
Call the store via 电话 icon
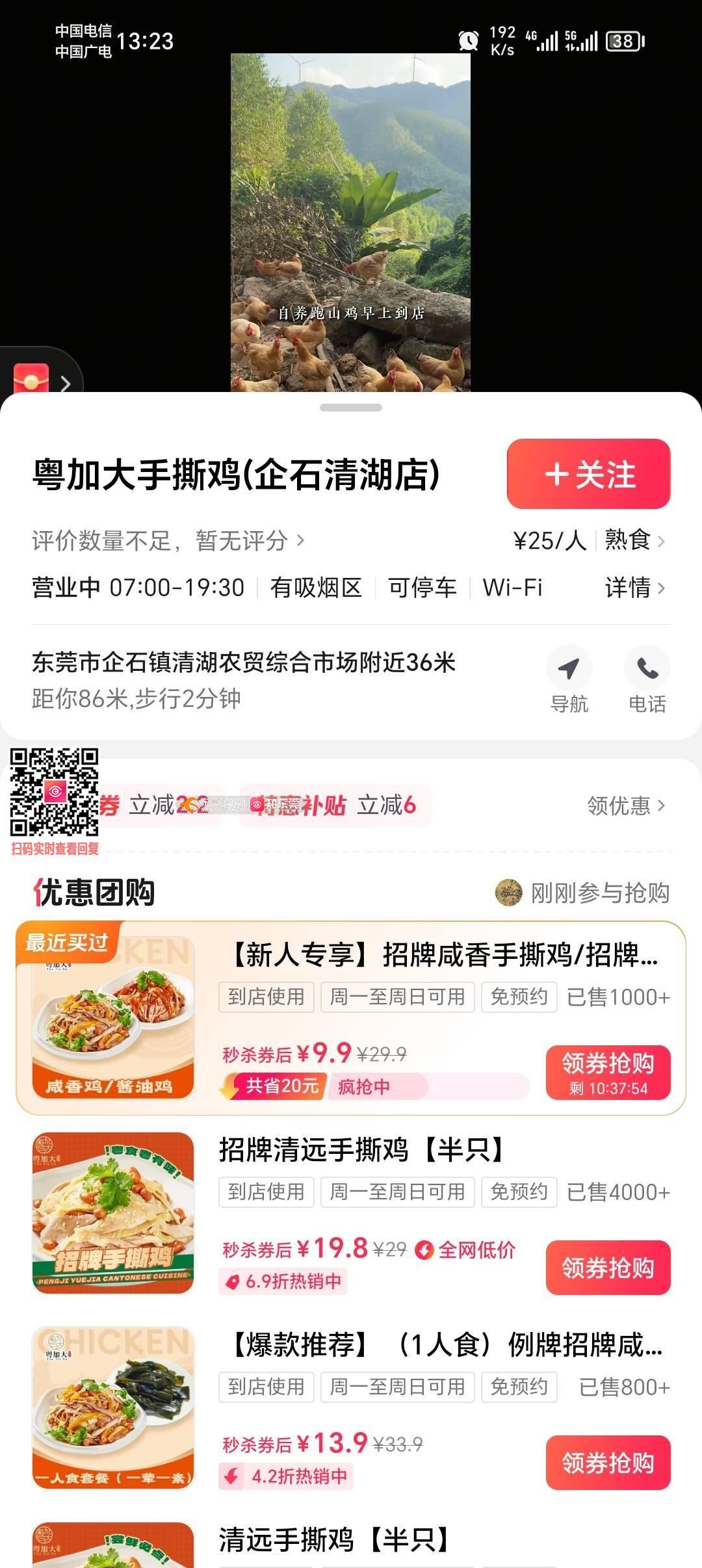pyautogui.click(x=647, y=679)
